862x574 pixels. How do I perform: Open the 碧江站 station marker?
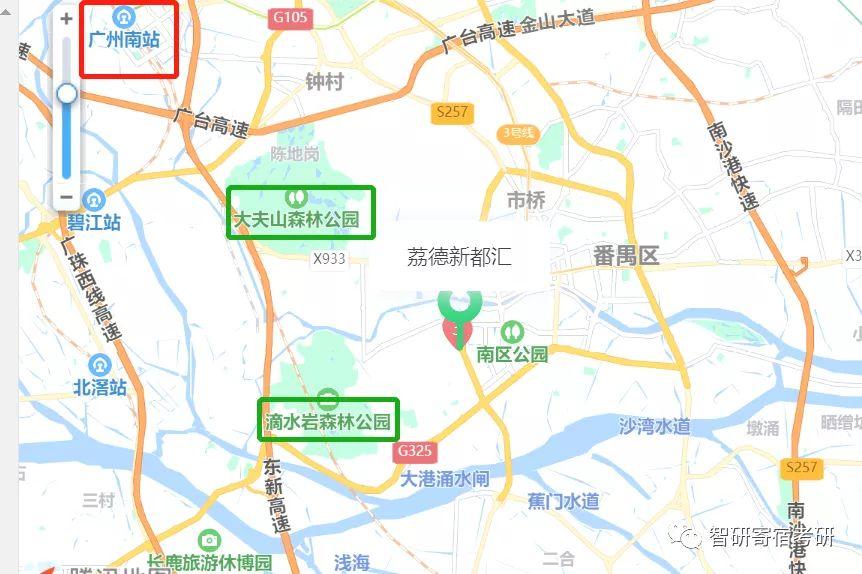coord(94,200)
